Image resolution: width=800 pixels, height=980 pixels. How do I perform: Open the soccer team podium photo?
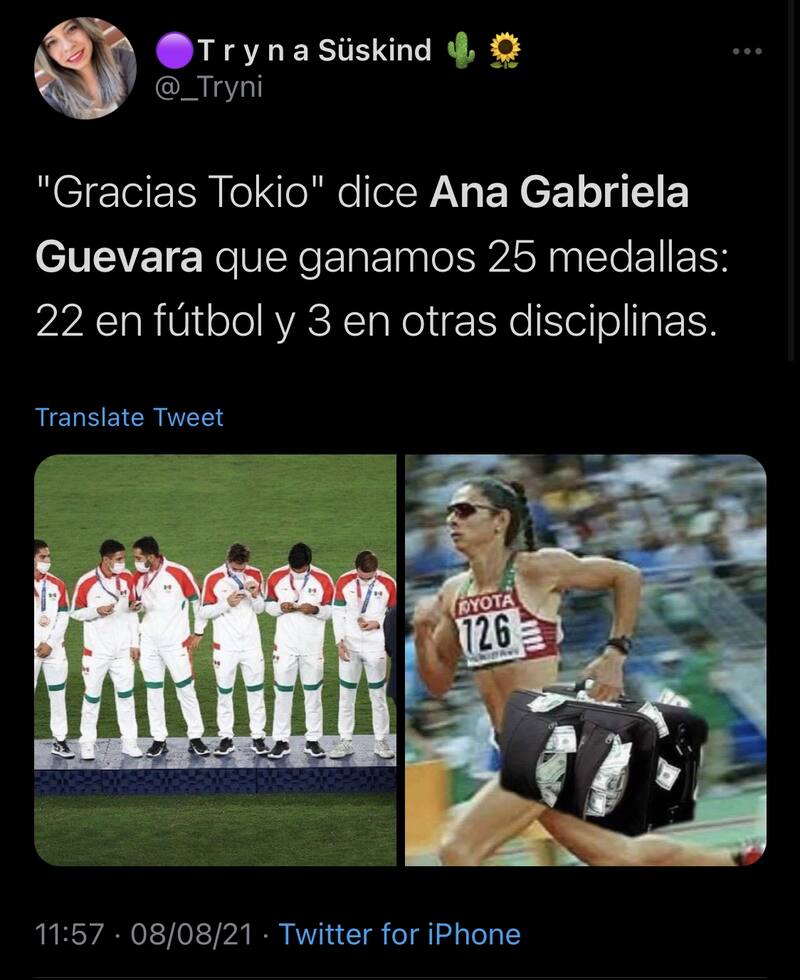click(216, 660)
